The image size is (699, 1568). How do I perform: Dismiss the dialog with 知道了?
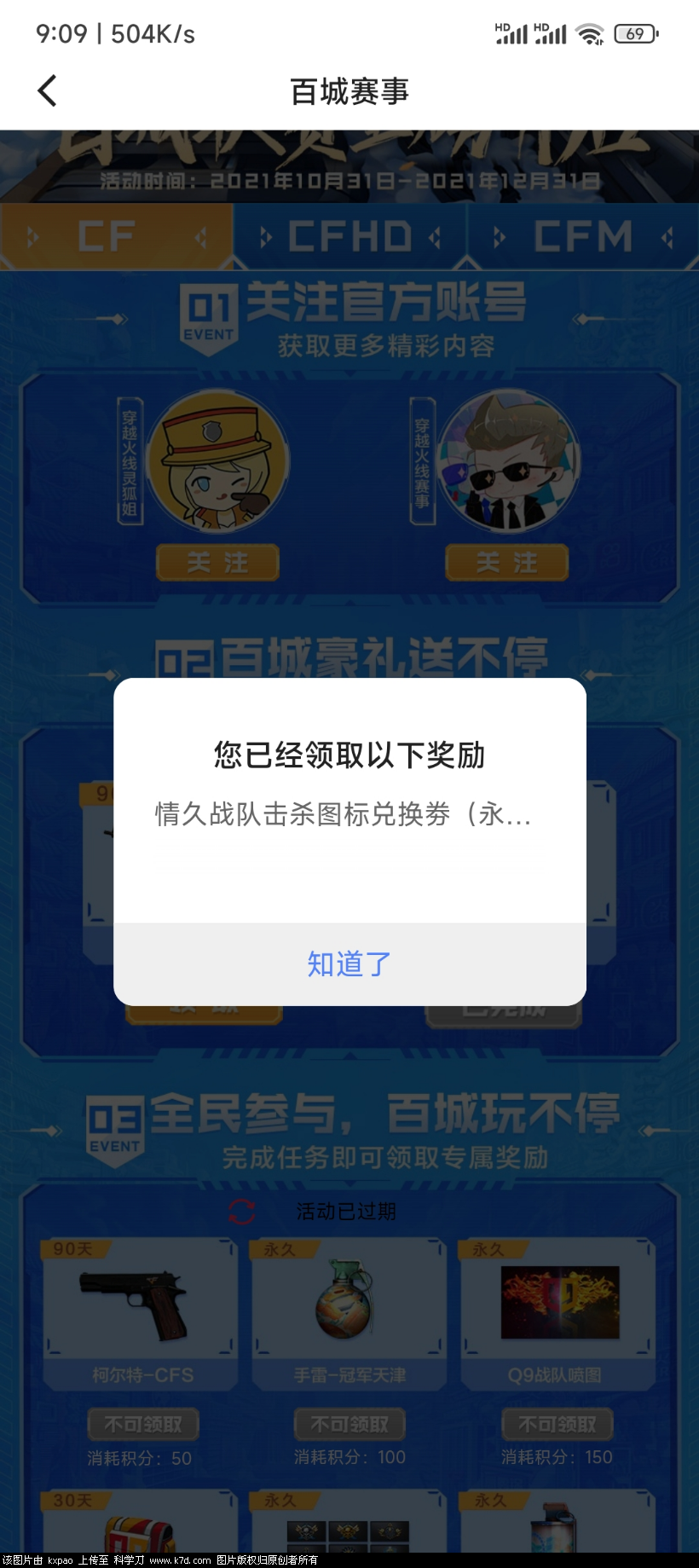click(349, 963)
